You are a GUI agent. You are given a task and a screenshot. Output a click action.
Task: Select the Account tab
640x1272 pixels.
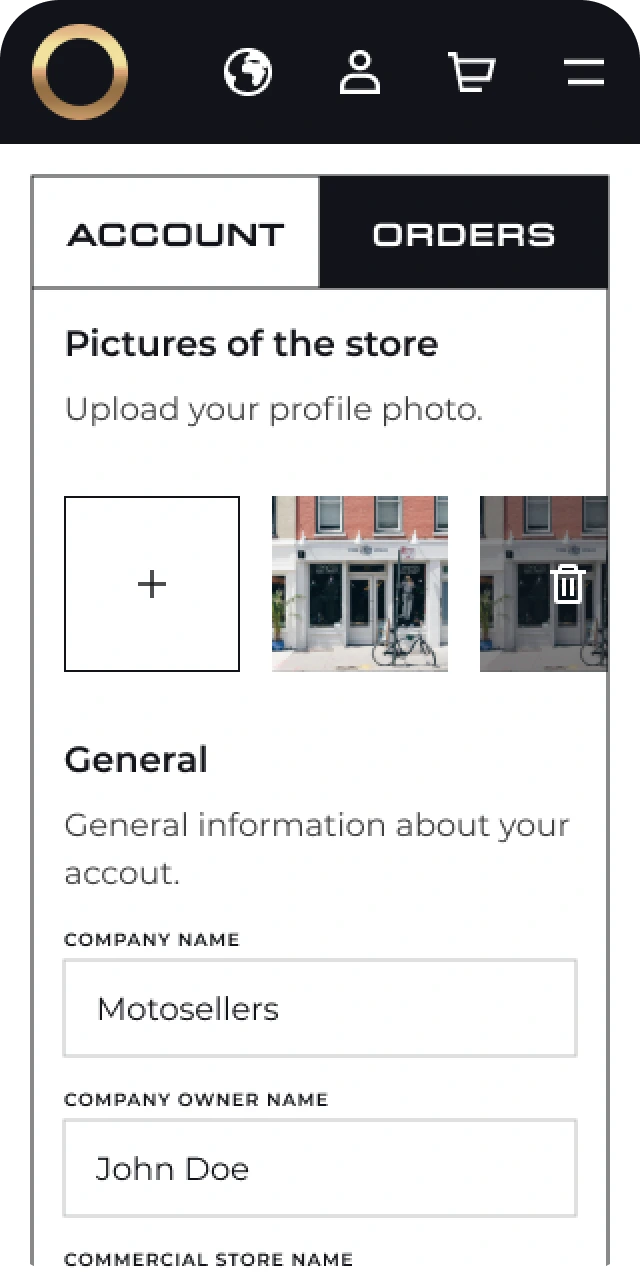coord(176,234)
